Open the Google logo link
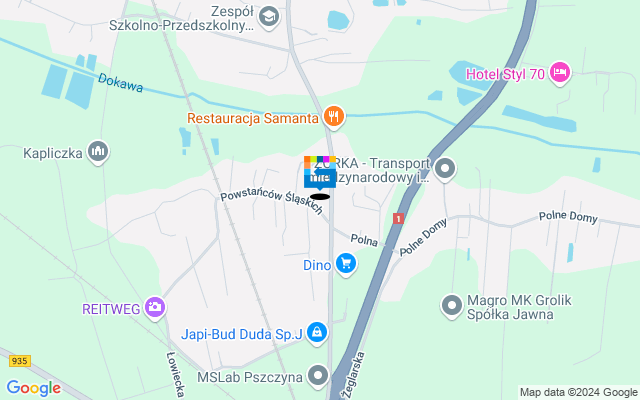 click(x=33, y=388)
